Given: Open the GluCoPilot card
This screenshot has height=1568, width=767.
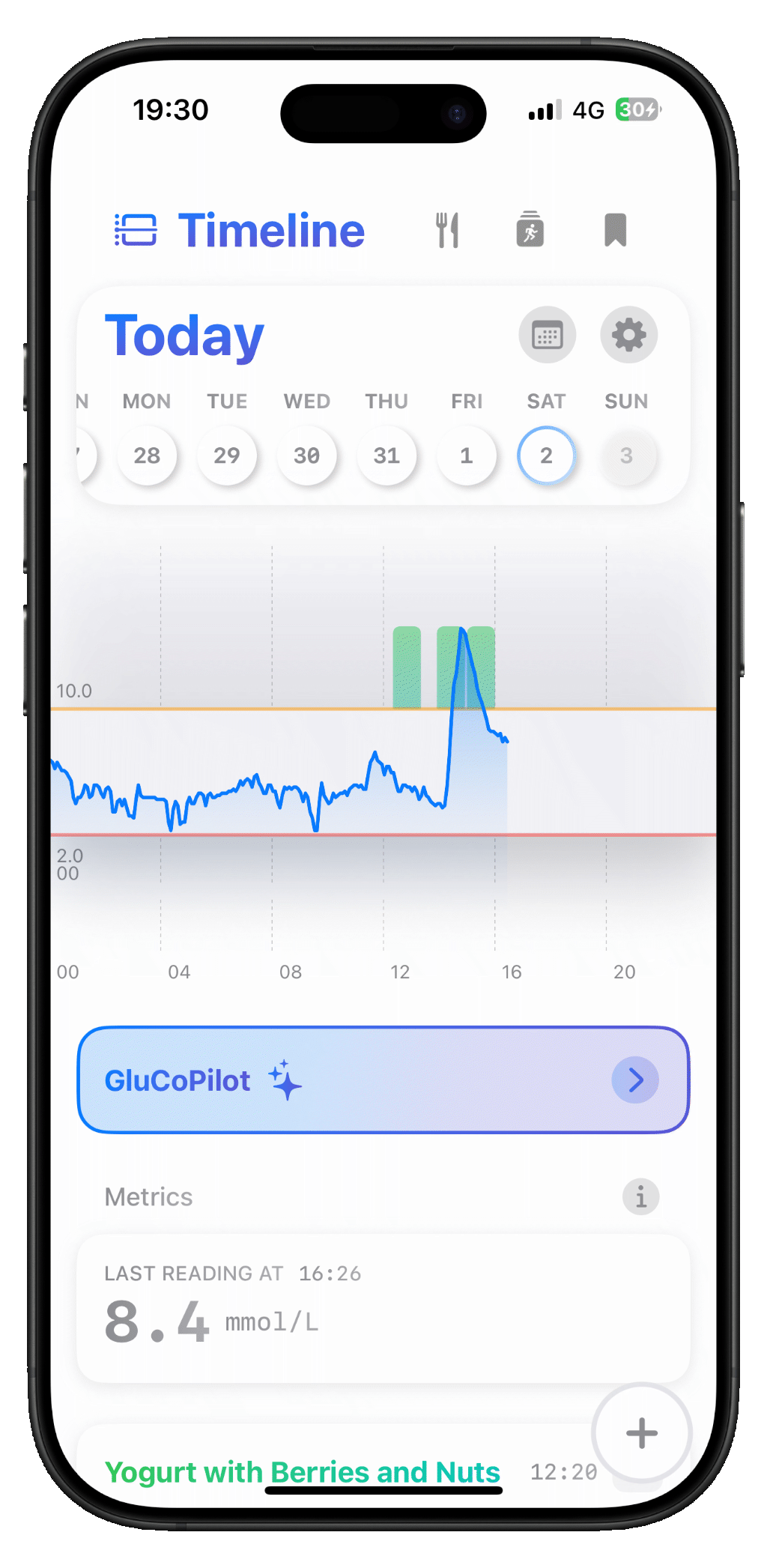Looking at the screenshot, I should tap(383, 1080).
